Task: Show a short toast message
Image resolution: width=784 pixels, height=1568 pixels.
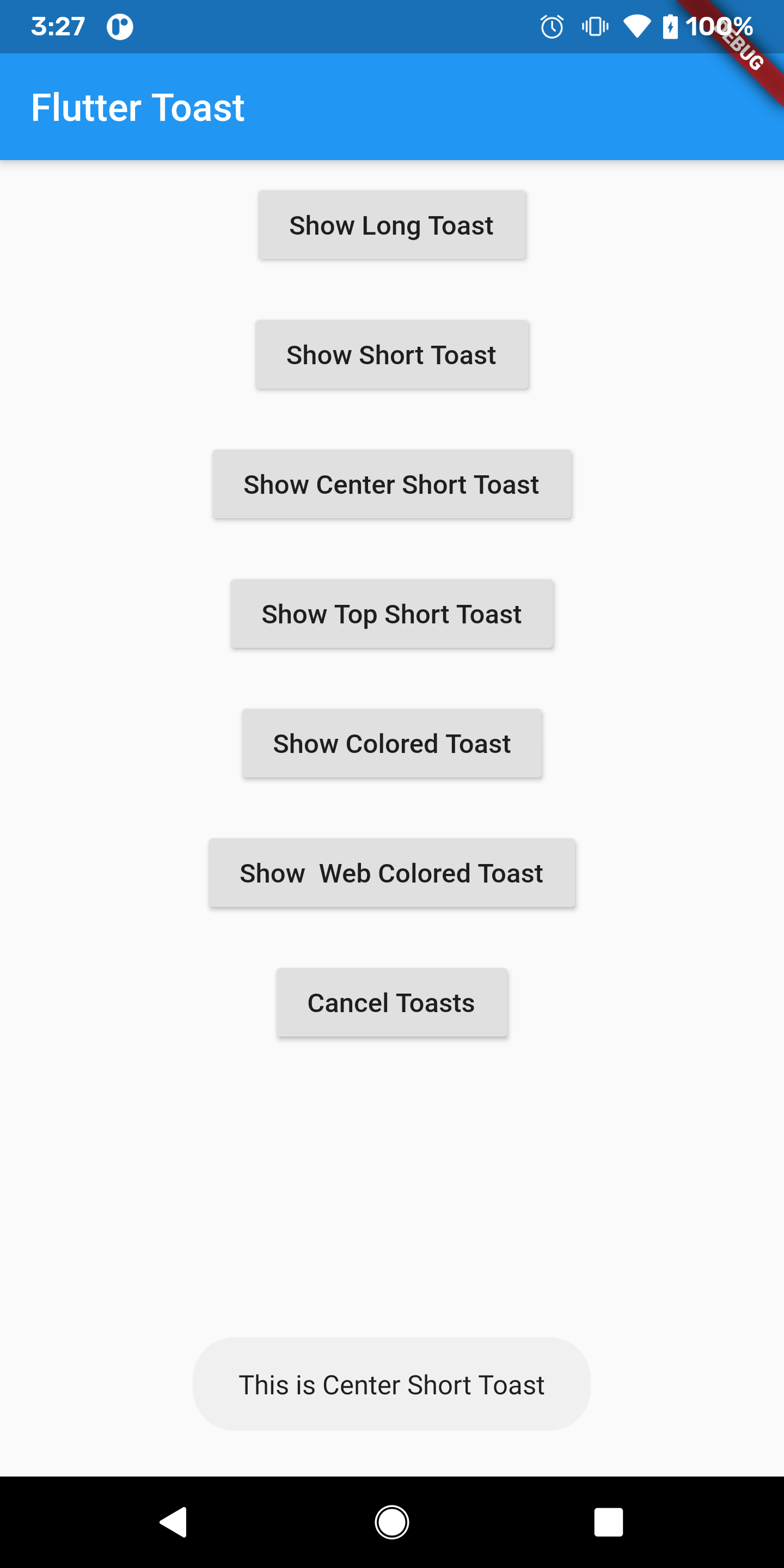Action: [392, 354]
